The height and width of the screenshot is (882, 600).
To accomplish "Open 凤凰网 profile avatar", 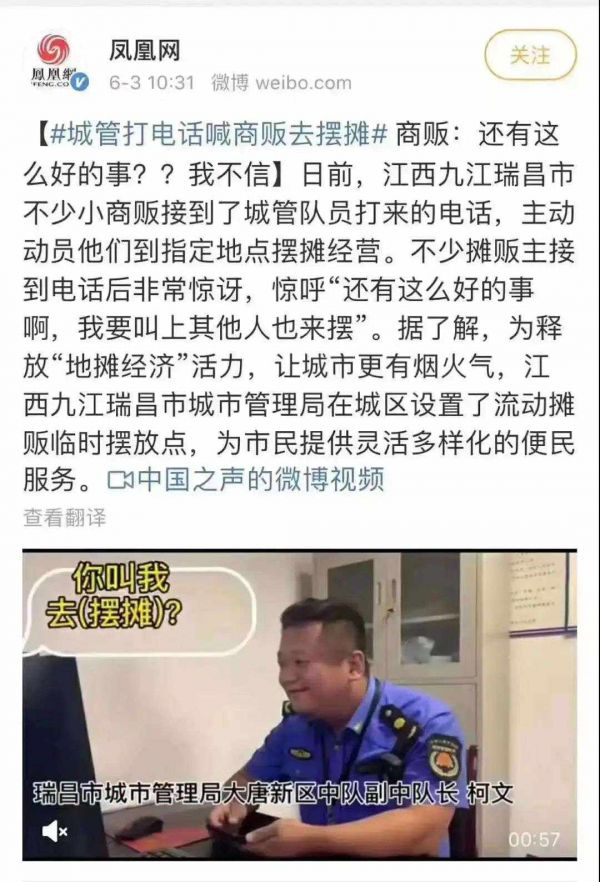I will 55,58.
